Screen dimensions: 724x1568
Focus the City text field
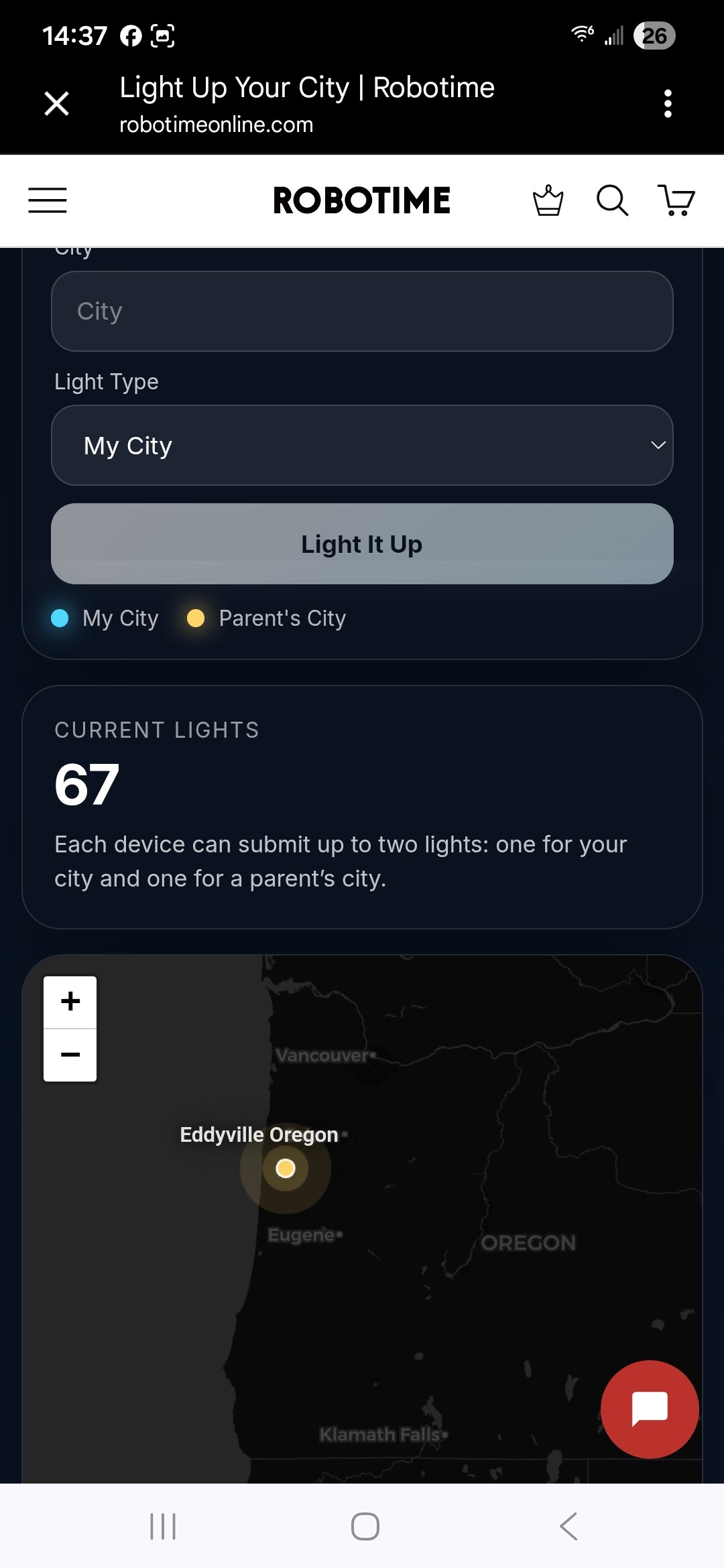coord(362,312)
